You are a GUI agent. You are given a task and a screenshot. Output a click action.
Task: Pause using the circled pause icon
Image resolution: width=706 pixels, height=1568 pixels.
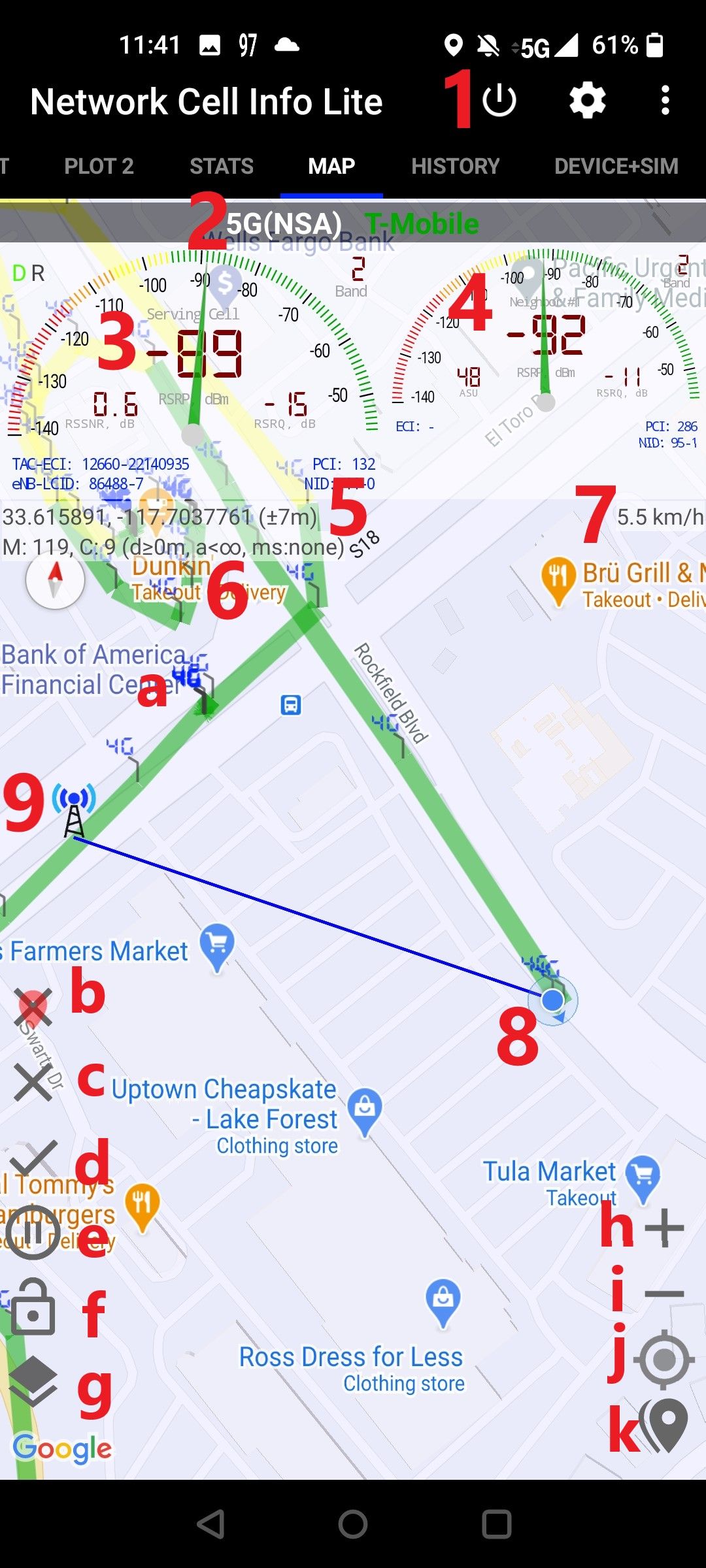33,1233
